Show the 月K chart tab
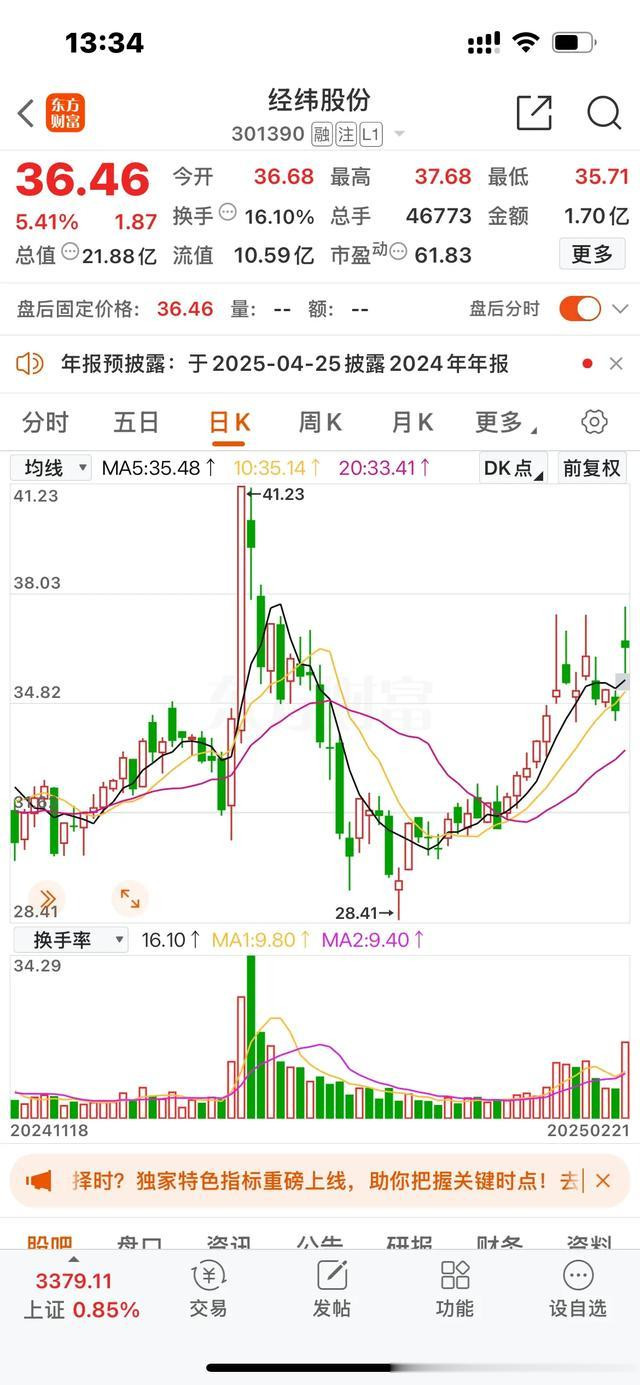 (412, 423)
